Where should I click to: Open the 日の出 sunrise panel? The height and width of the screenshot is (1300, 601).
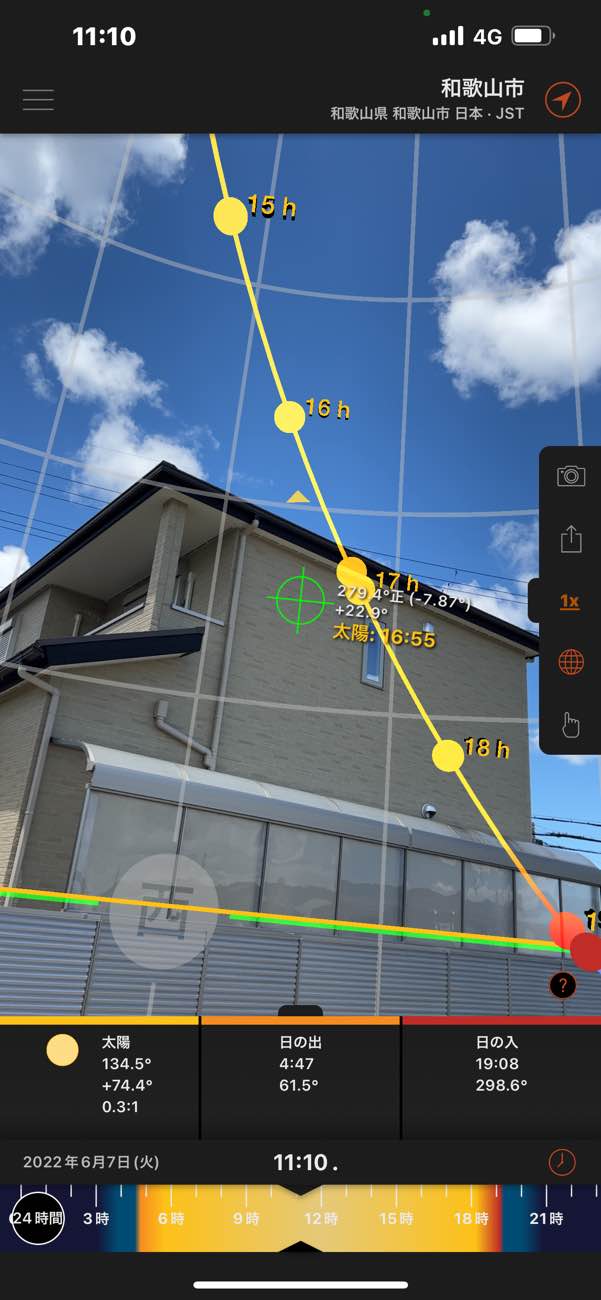click(x=301, y=1078)
